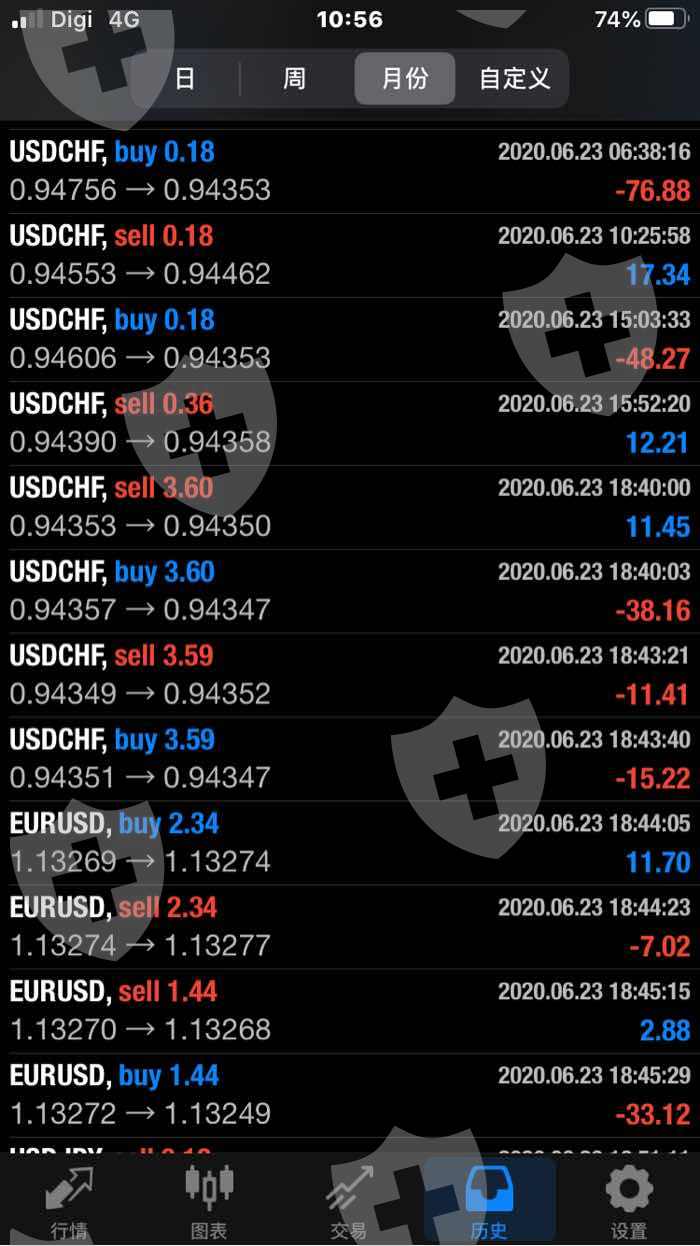Switch to the 日 (day) period filter

[x=185, y=78]
